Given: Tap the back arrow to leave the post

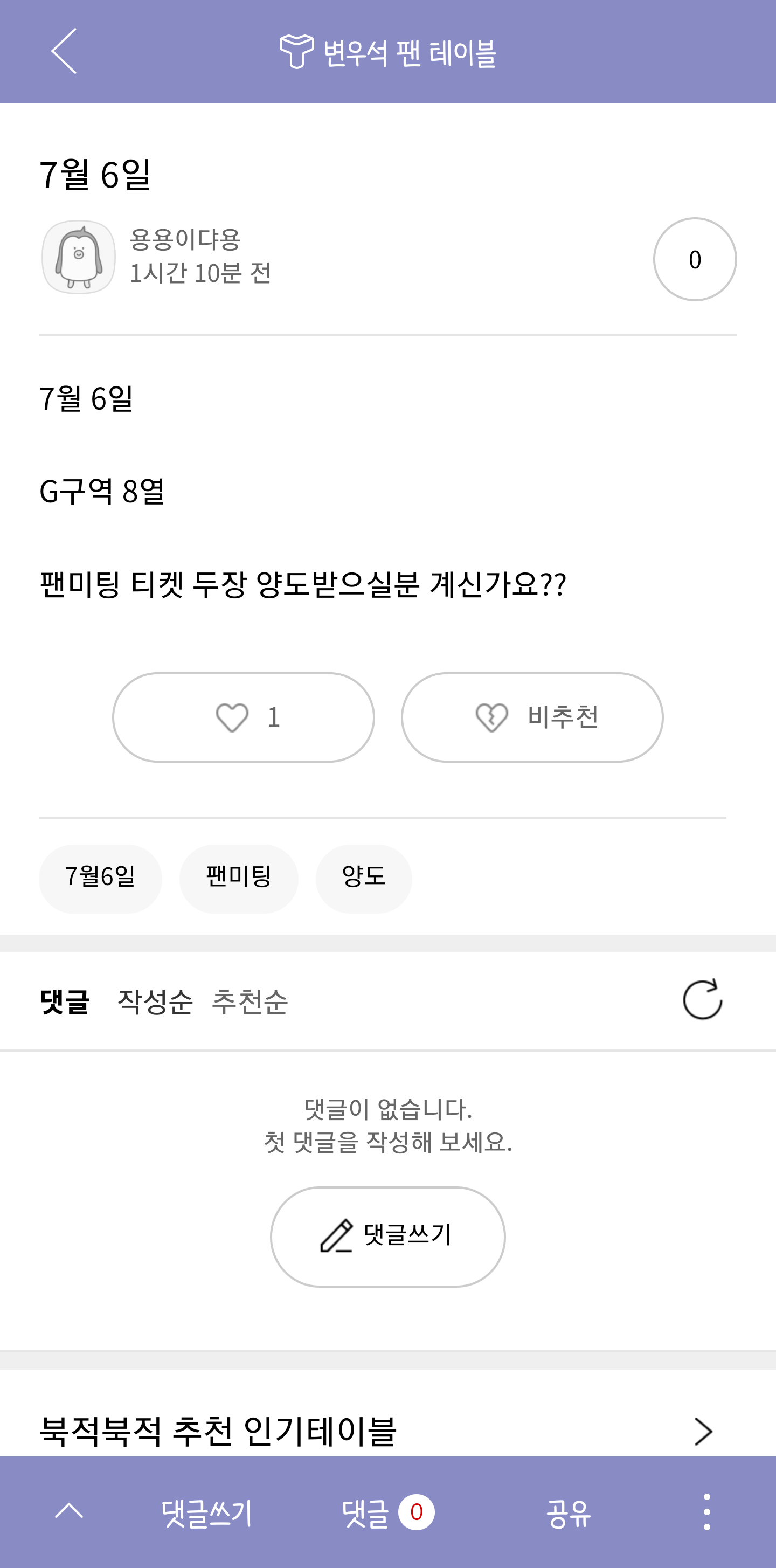Looking at the screenshot, I should pyautogui.click(x=67, y=52).
